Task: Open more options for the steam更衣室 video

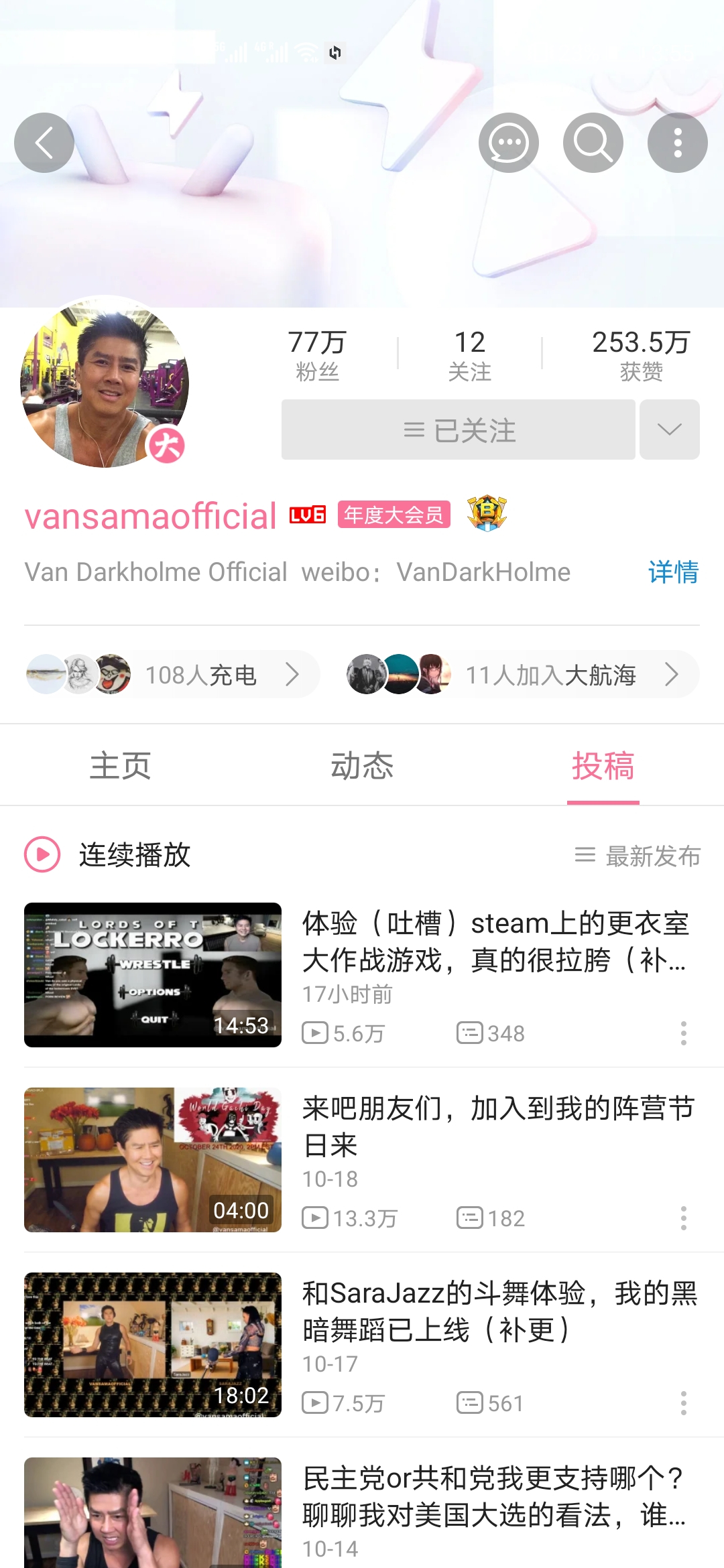Action: point(683,1033)
